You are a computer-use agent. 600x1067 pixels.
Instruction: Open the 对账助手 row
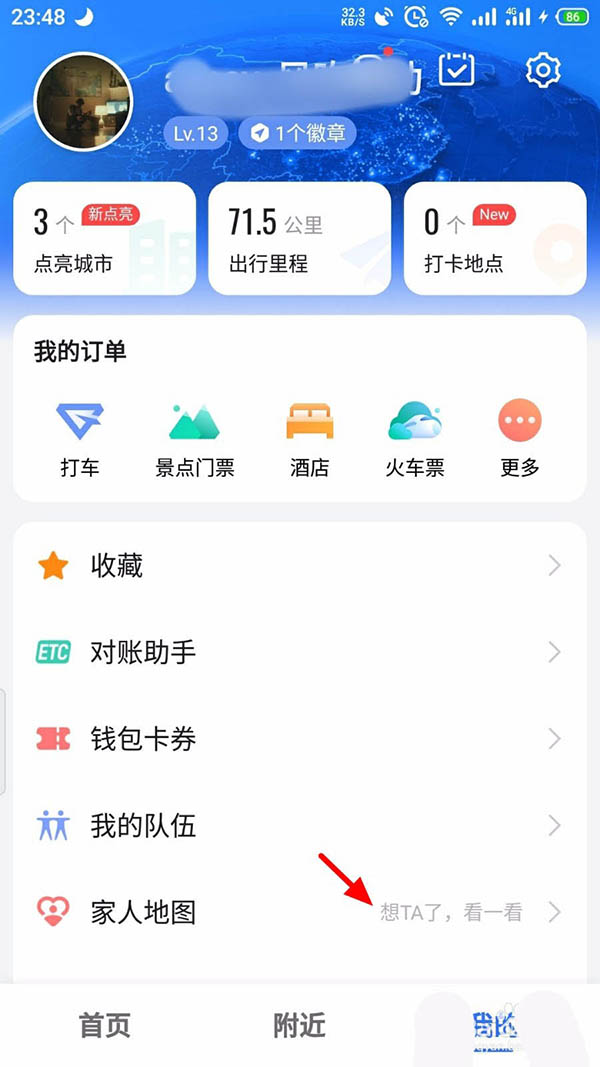(299, 653)
